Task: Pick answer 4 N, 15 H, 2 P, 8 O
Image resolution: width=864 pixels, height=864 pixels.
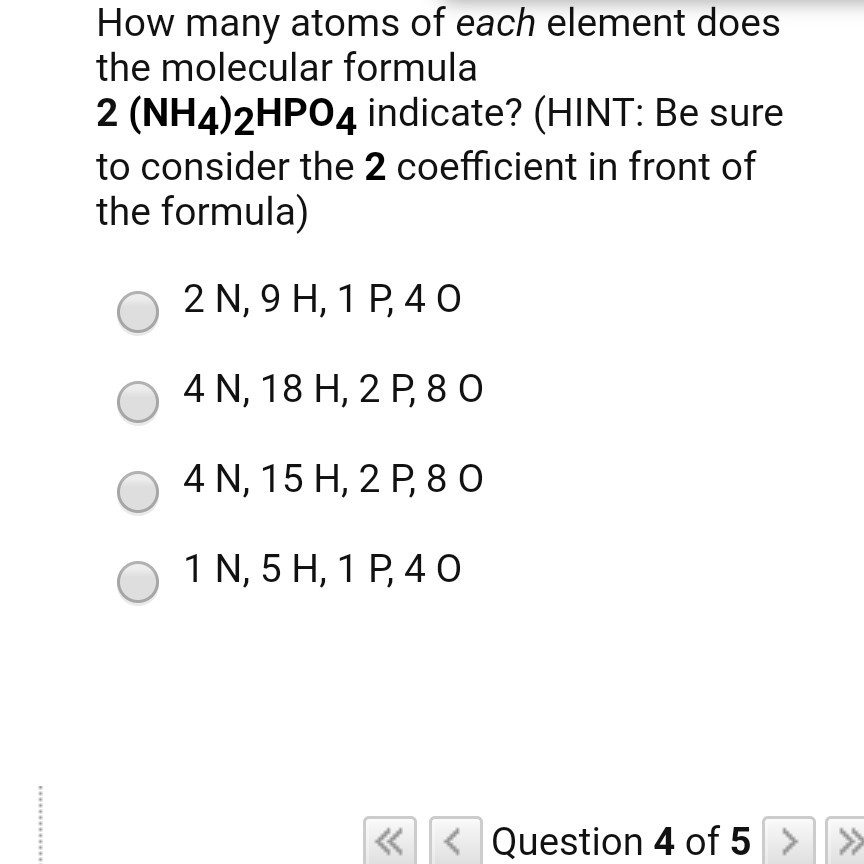Action: click(138, 492)
